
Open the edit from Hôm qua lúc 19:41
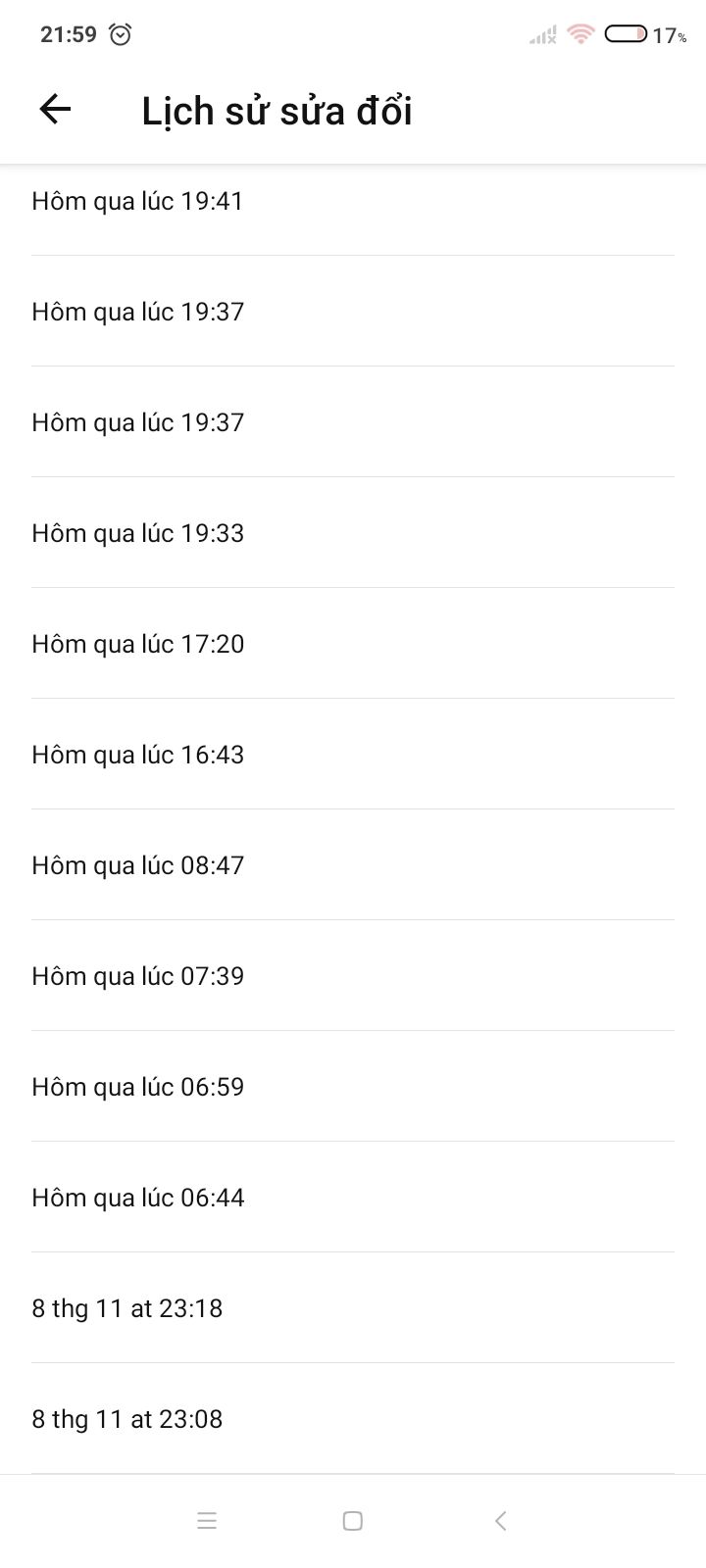pos(137,201)
